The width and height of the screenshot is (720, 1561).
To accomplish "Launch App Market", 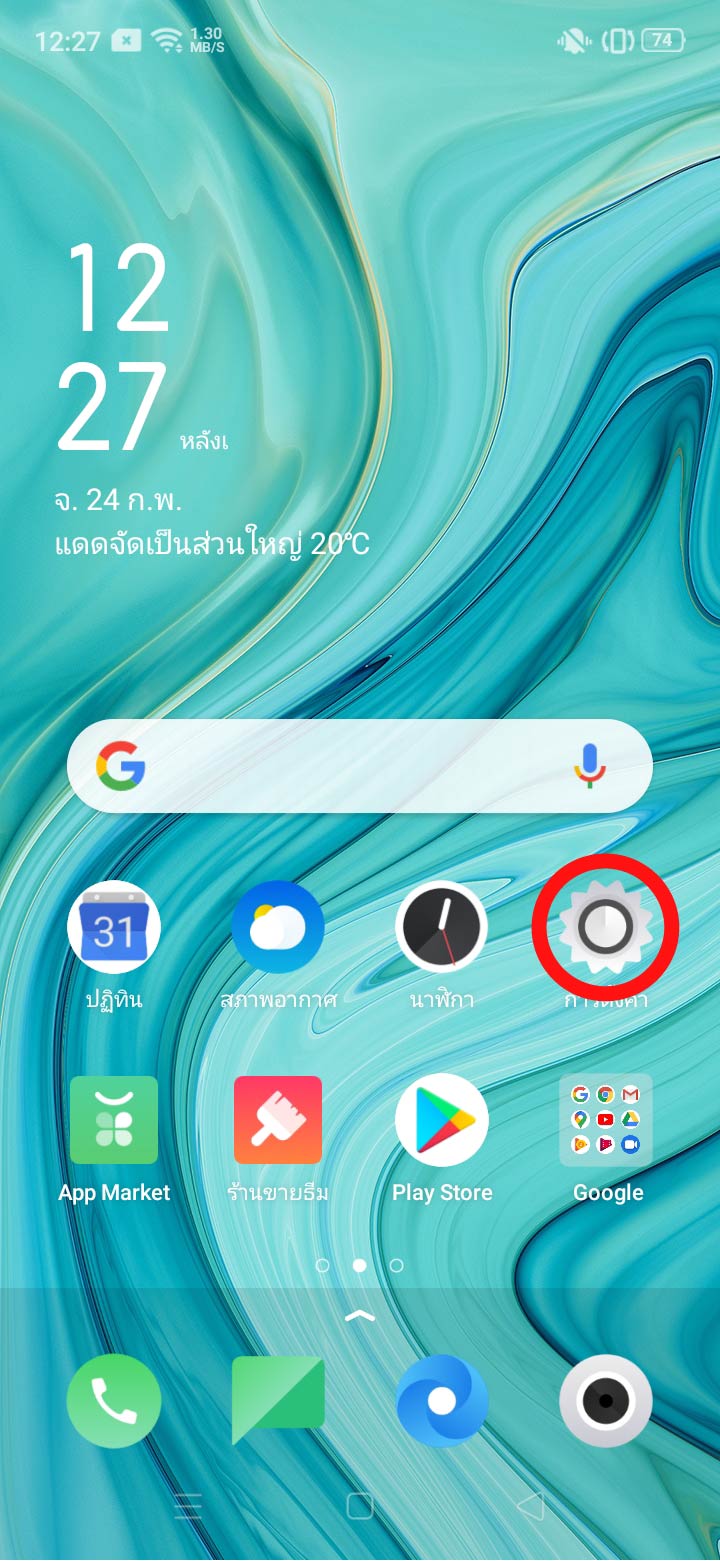I will coord(113,1120).
